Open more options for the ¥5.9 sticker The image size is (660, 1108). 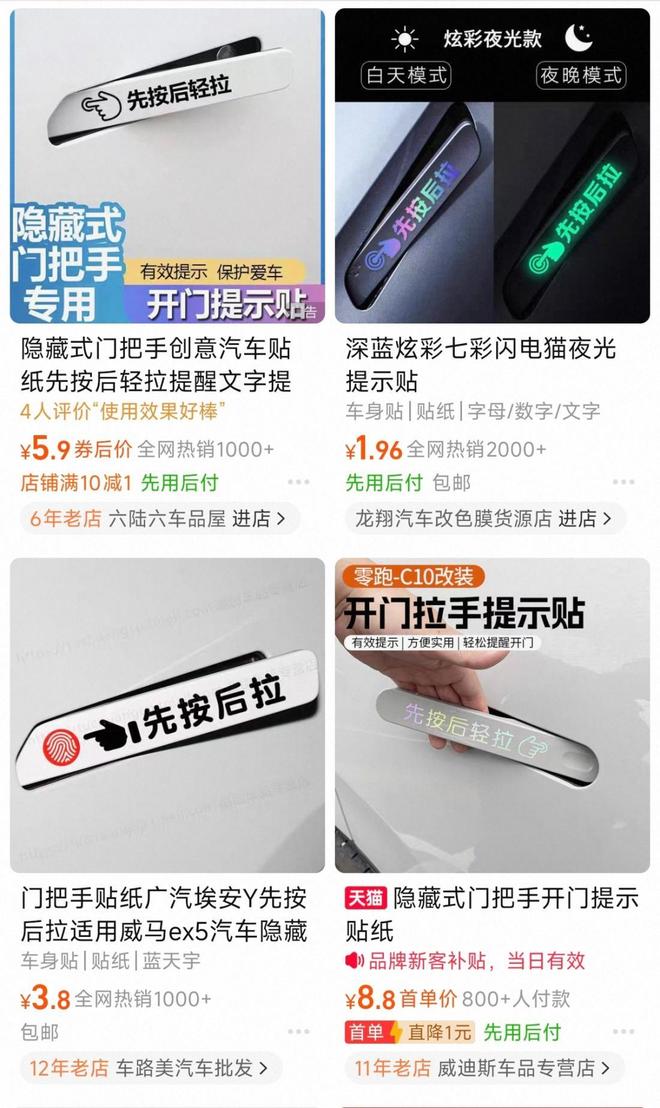tap(298, 482)
